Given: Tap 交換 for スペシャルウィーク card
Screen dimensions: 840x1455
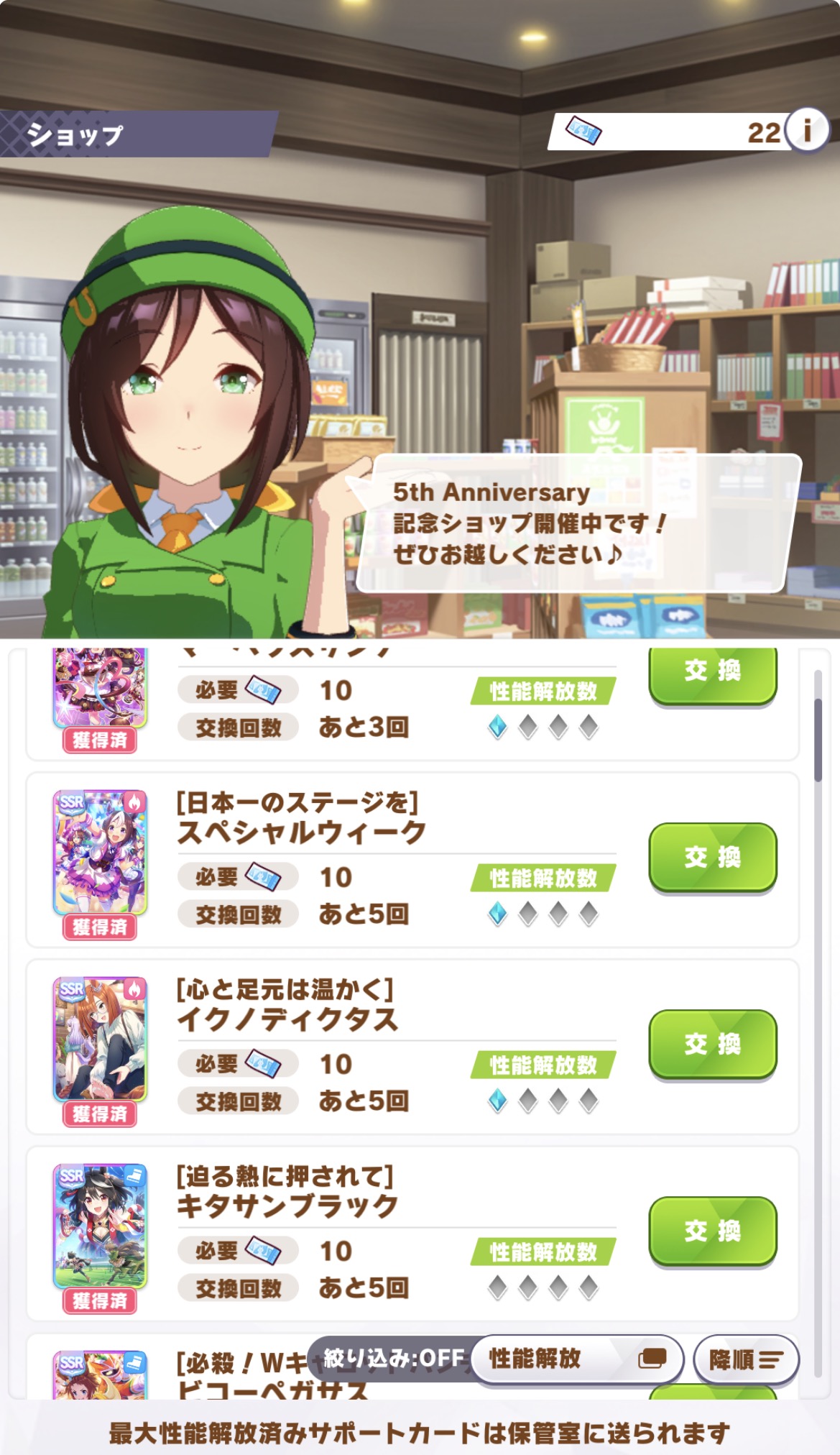Looking at the screenshot, I should [x=712, y=857].
